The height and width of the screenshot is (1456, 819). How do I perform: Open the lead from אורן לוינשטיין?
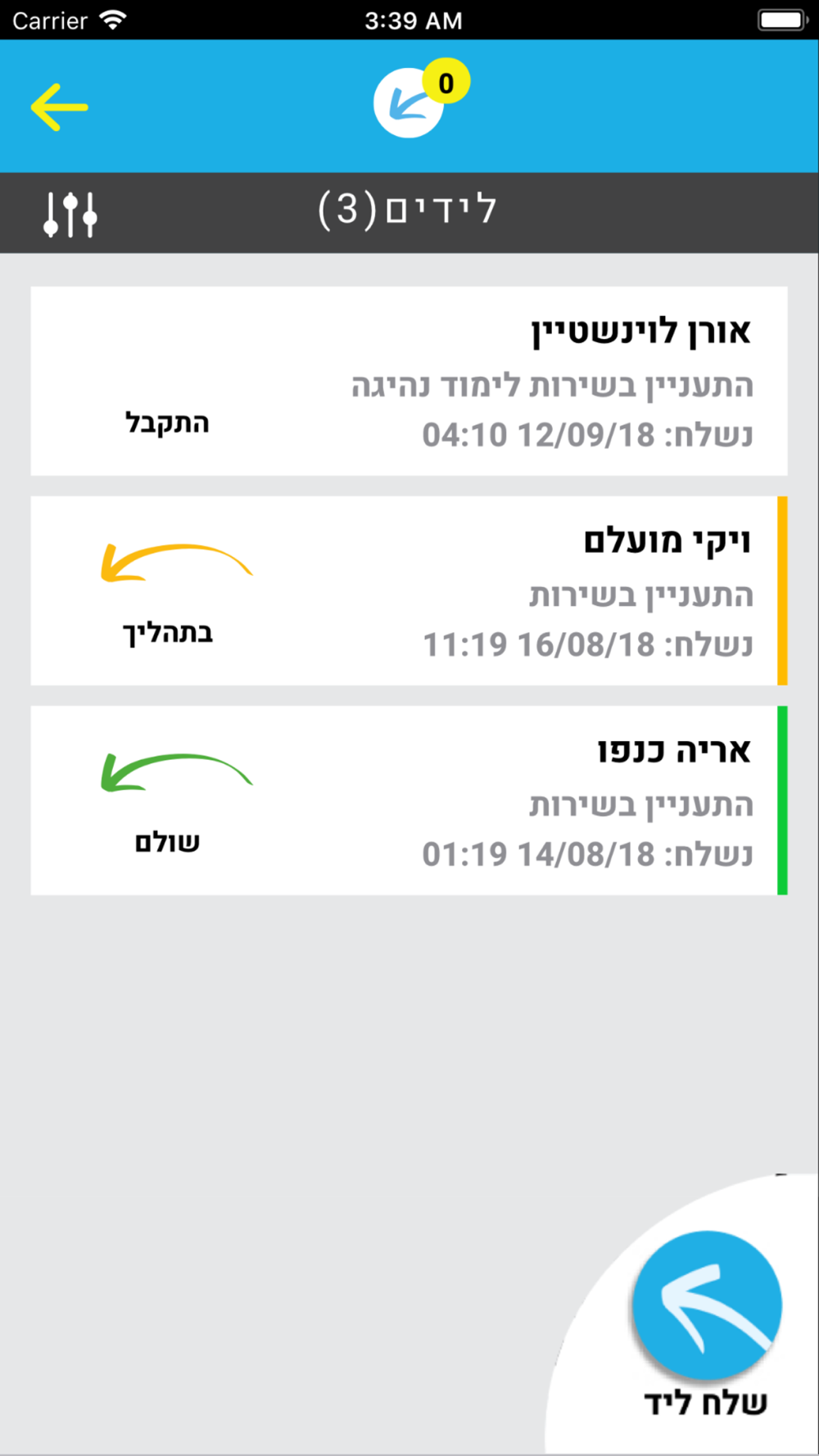click(x=409, y=381)
